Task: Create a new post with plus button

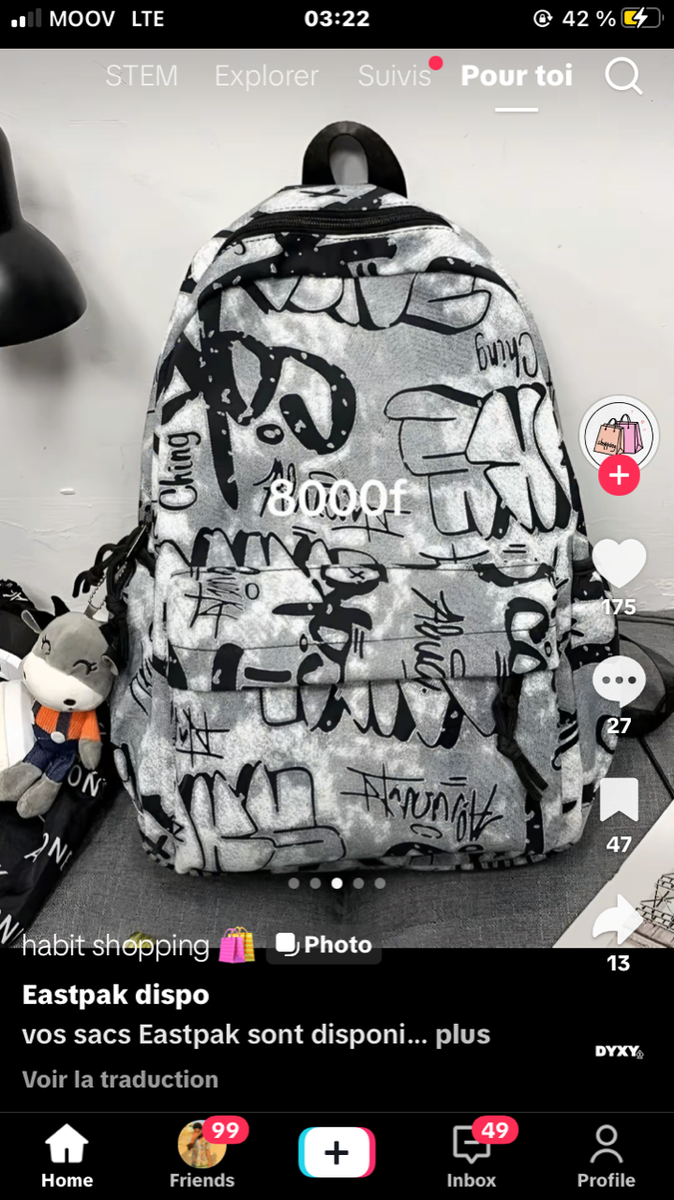Action: pos(336,1153)
